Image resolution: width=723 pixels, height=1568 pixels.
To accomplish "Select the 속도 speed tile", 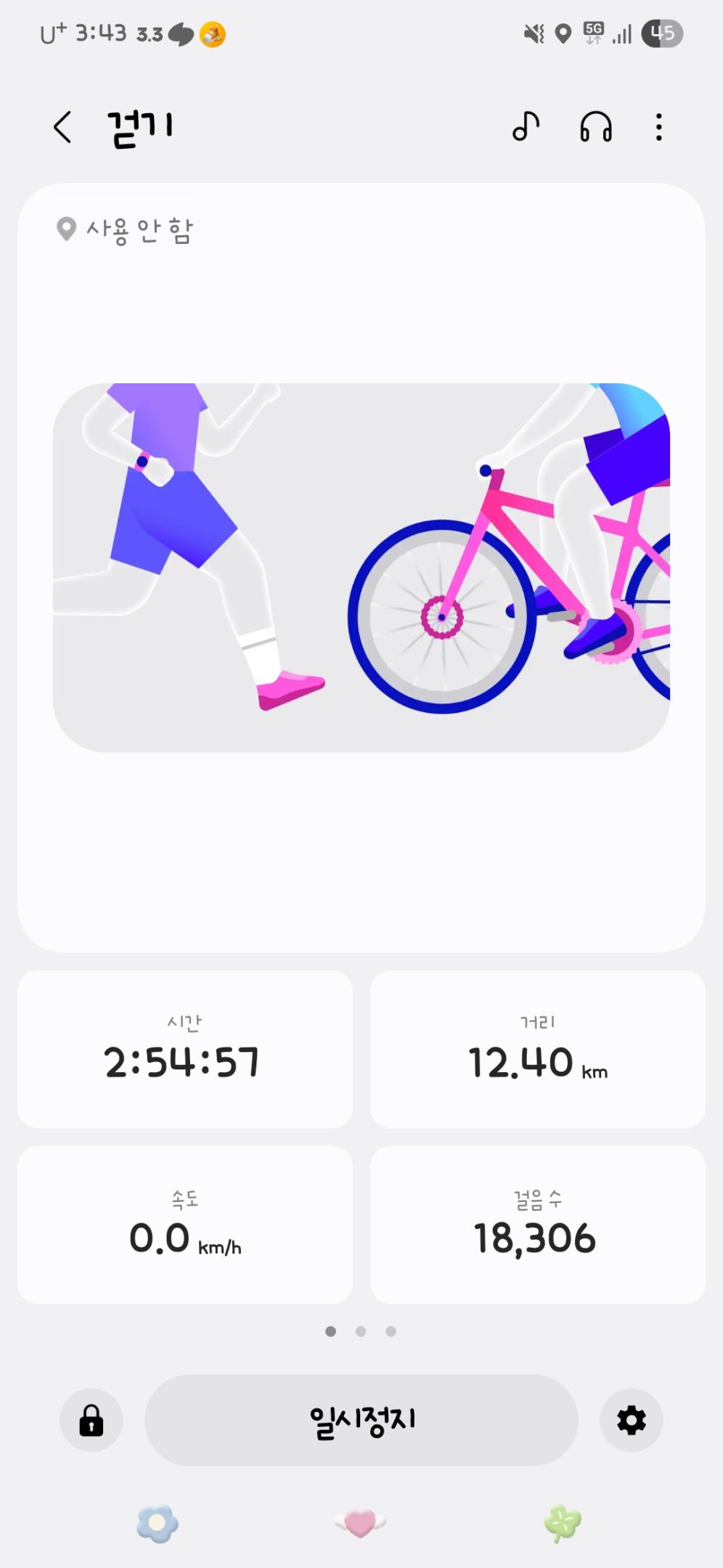I will click(185, 1225).
